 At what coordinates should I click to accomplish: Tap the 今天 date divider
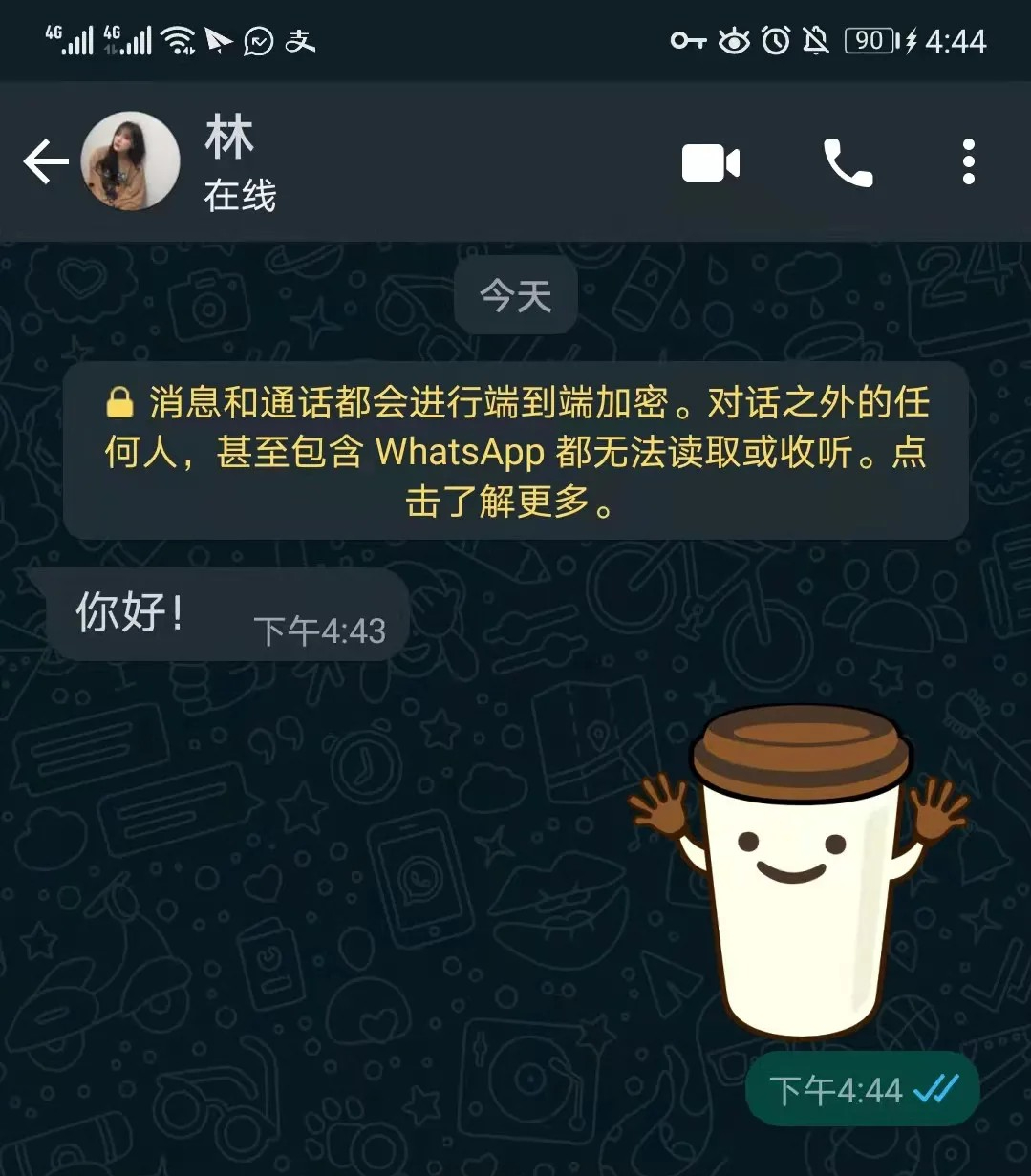(514, 295)
